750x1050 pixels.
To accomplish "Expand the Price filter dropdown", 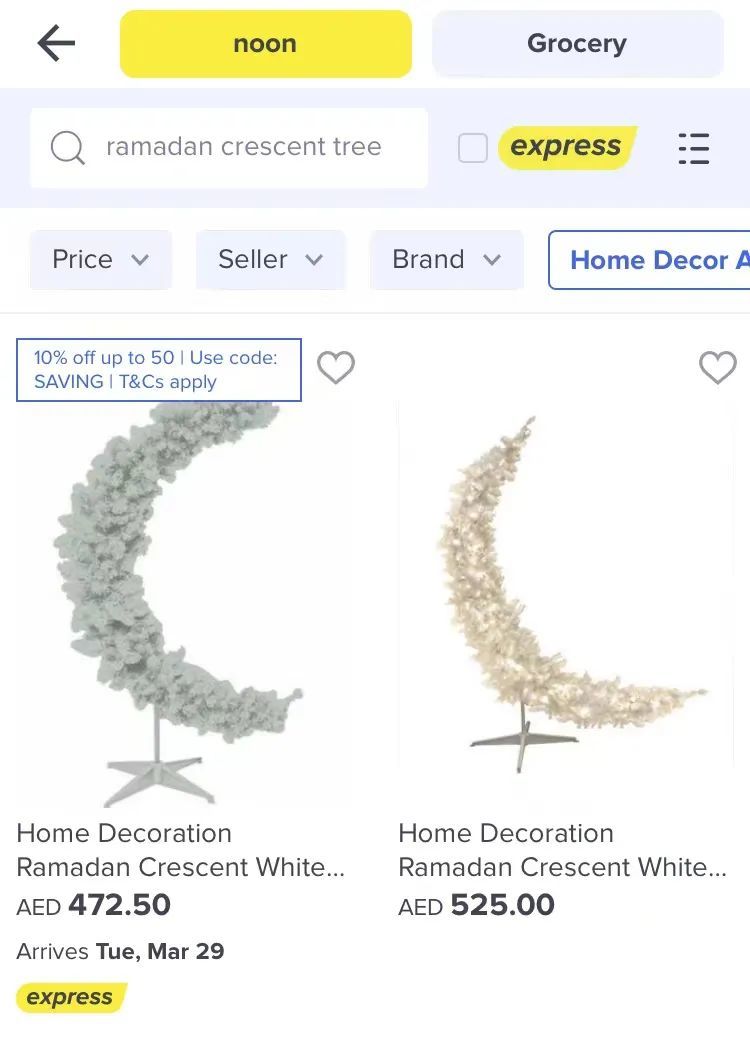I will click(100, 260).
